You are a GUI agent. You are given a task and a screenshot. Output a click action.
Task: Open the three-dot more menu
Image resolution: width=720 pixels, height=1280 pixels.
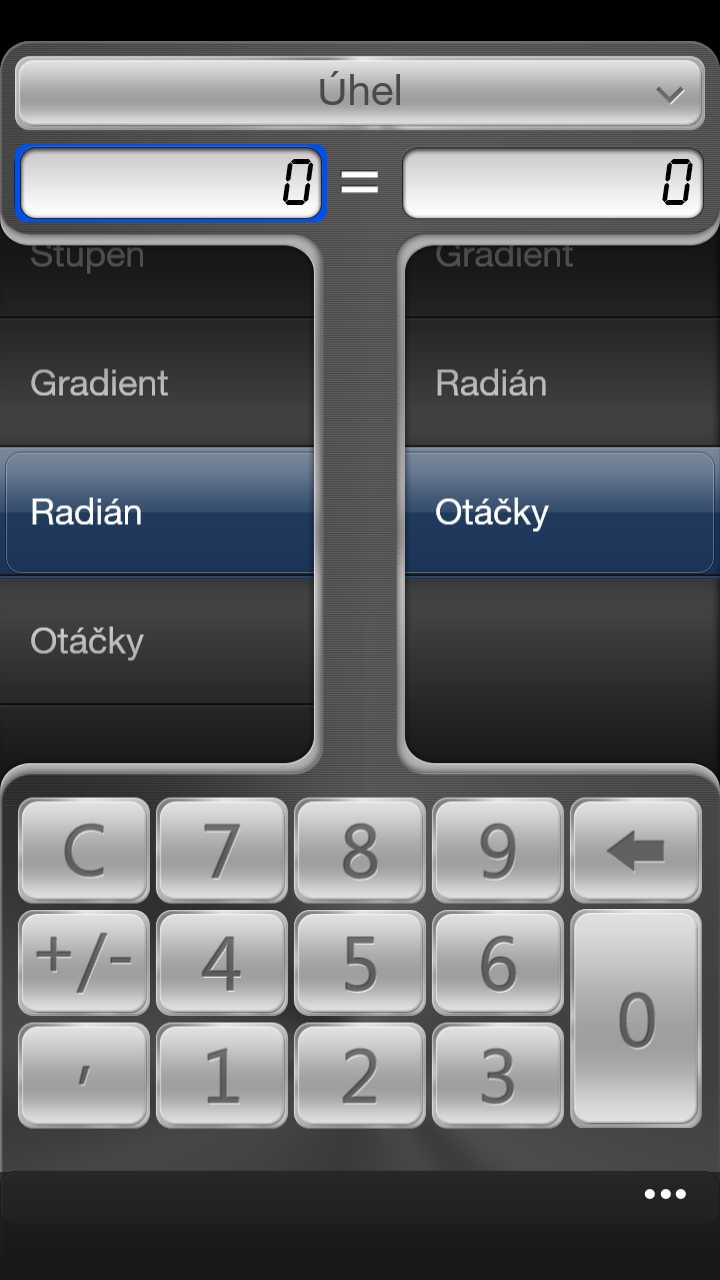(665, 1194)
